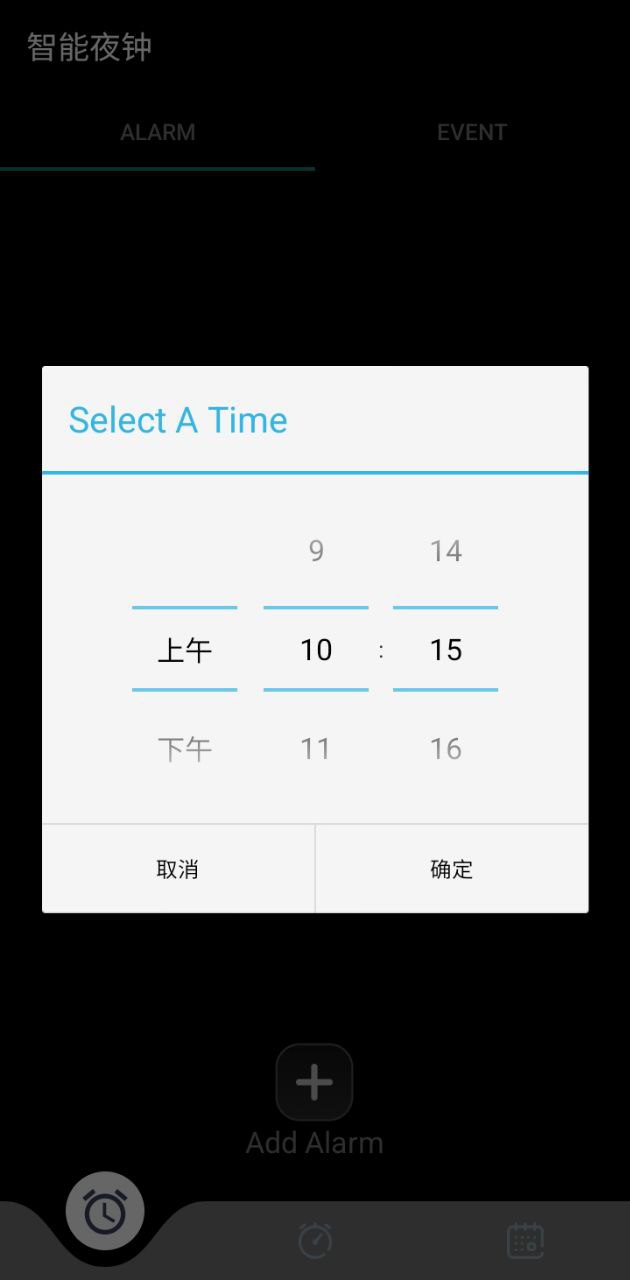Select 下午 in the AM/PM picker

pos(185,749)
